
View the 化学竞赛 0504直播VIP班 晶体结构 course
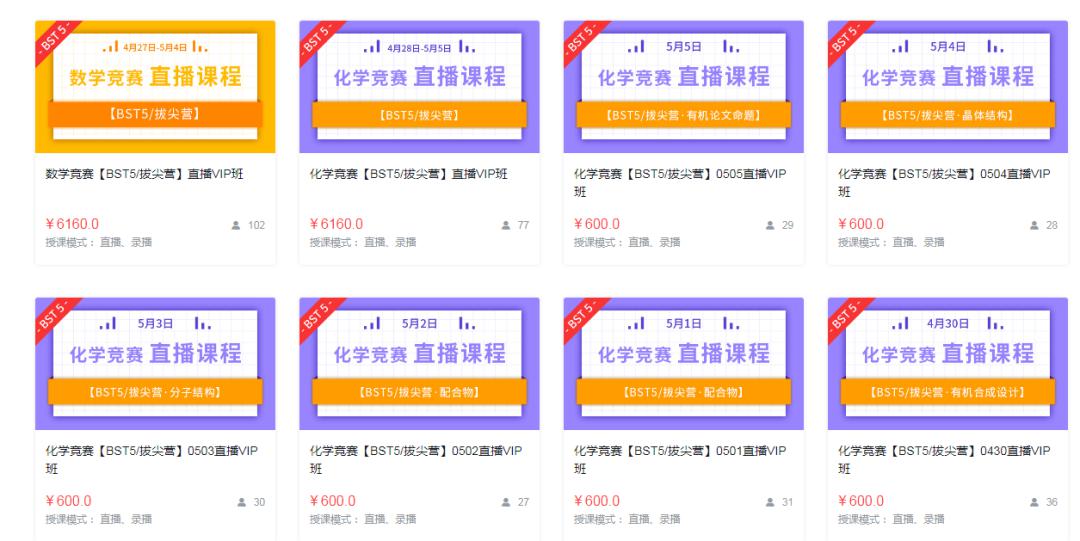pos(948,143)
